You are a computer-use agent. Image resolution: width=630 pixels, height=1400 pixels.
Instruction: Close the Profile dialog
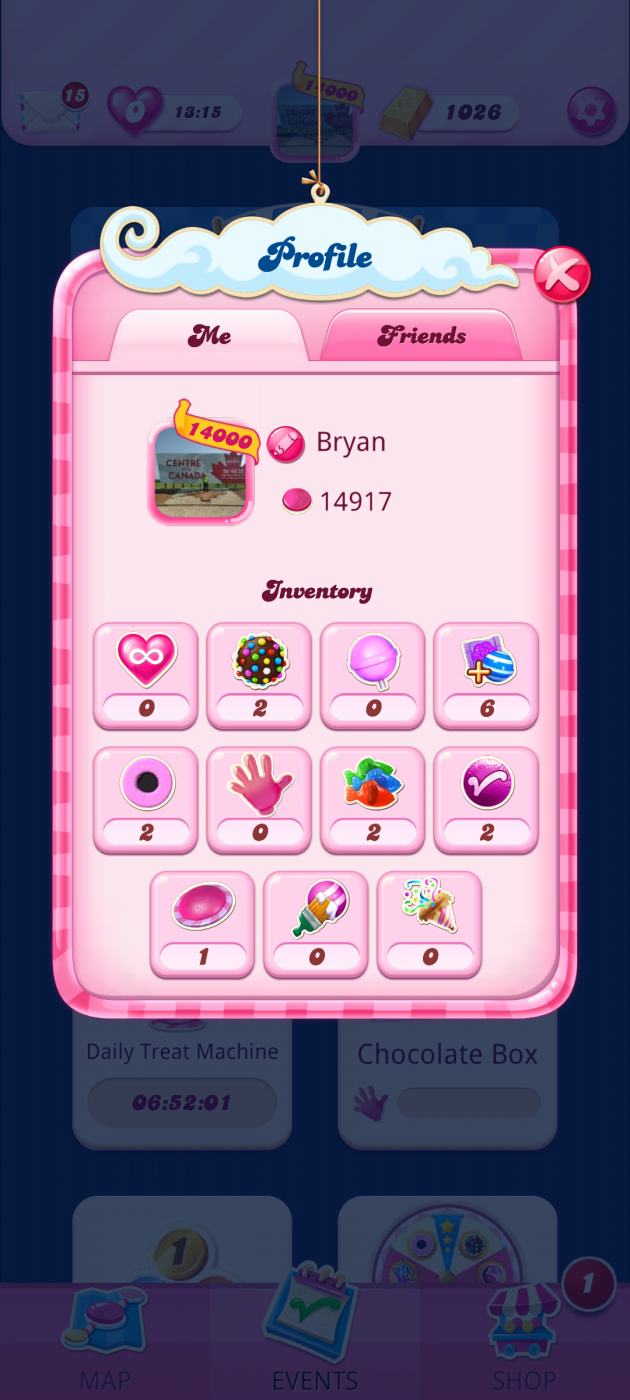(x=561, y=275)
